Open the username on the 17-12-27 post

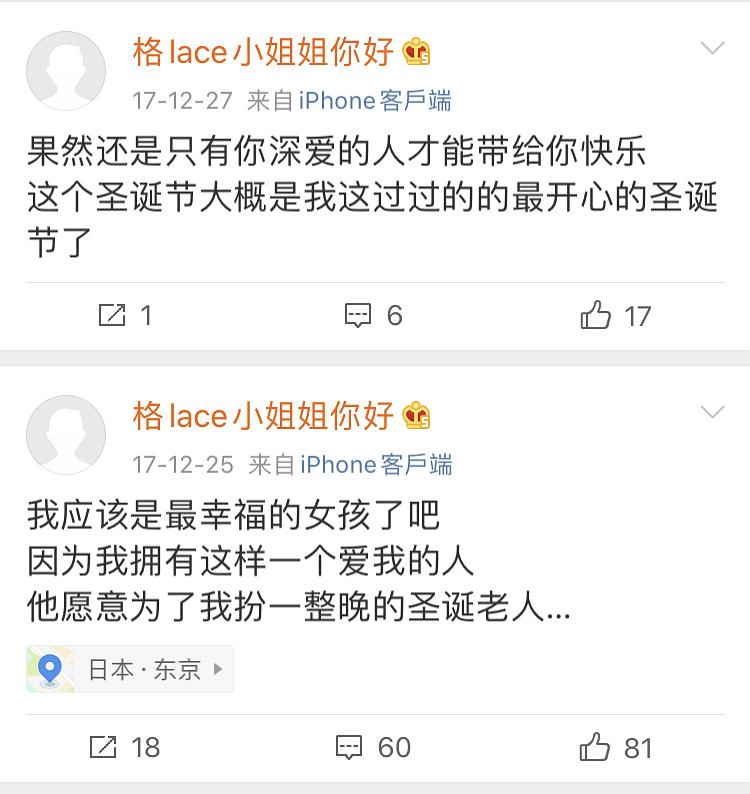coord(263,52)
